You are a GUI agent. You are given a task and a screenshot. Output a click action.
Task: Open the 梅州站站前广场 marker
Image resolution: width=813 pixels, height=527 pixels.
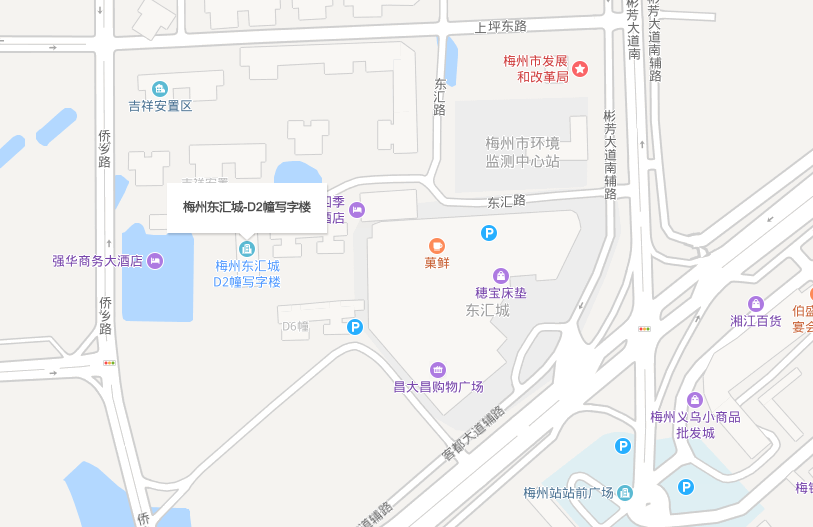pos(625,492)
